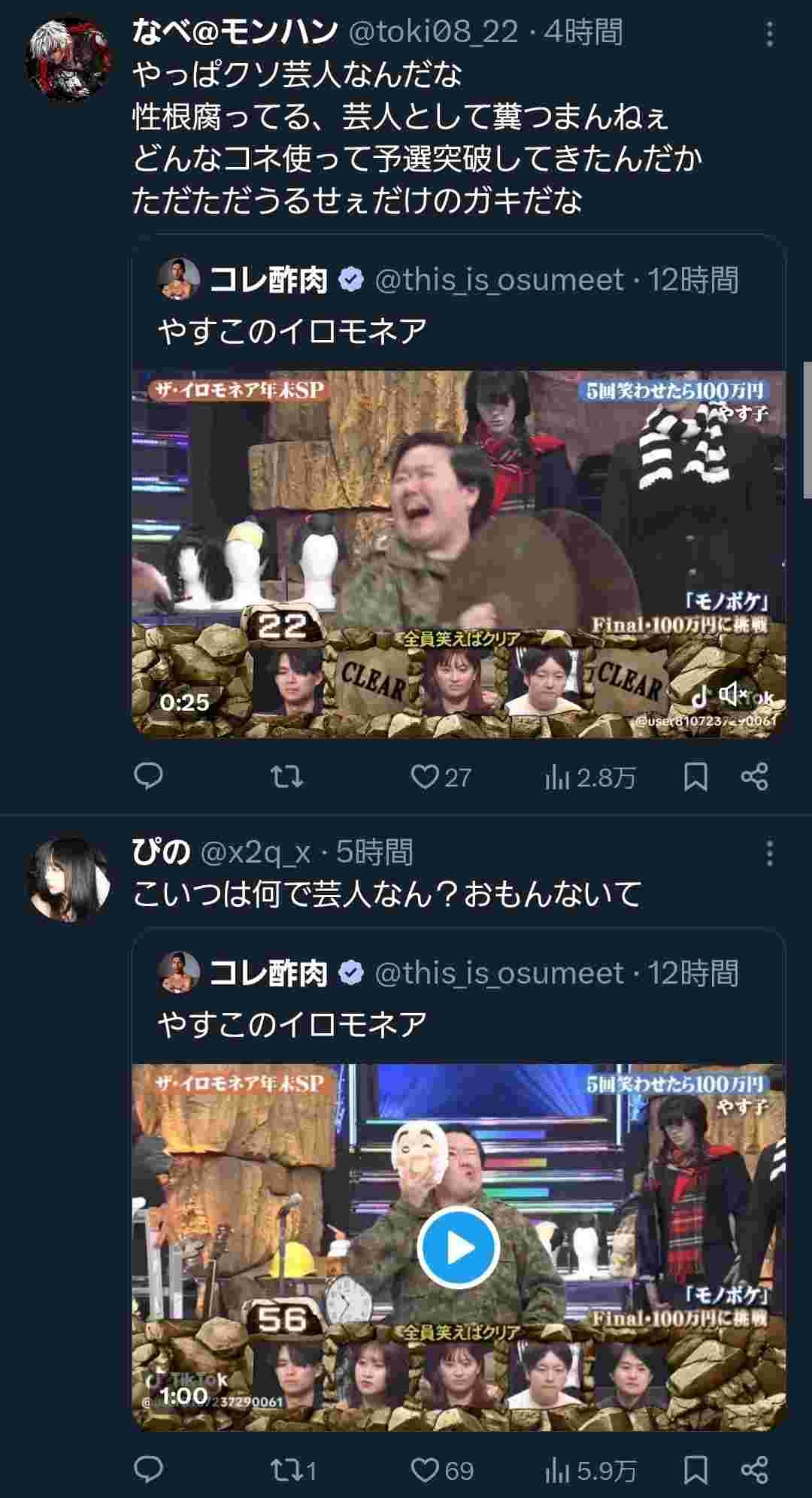Screen dimensions: 812x1498
Task: Reply to なべ@モンハン's post
Action: pyautogui.click(x=148, y=776)
